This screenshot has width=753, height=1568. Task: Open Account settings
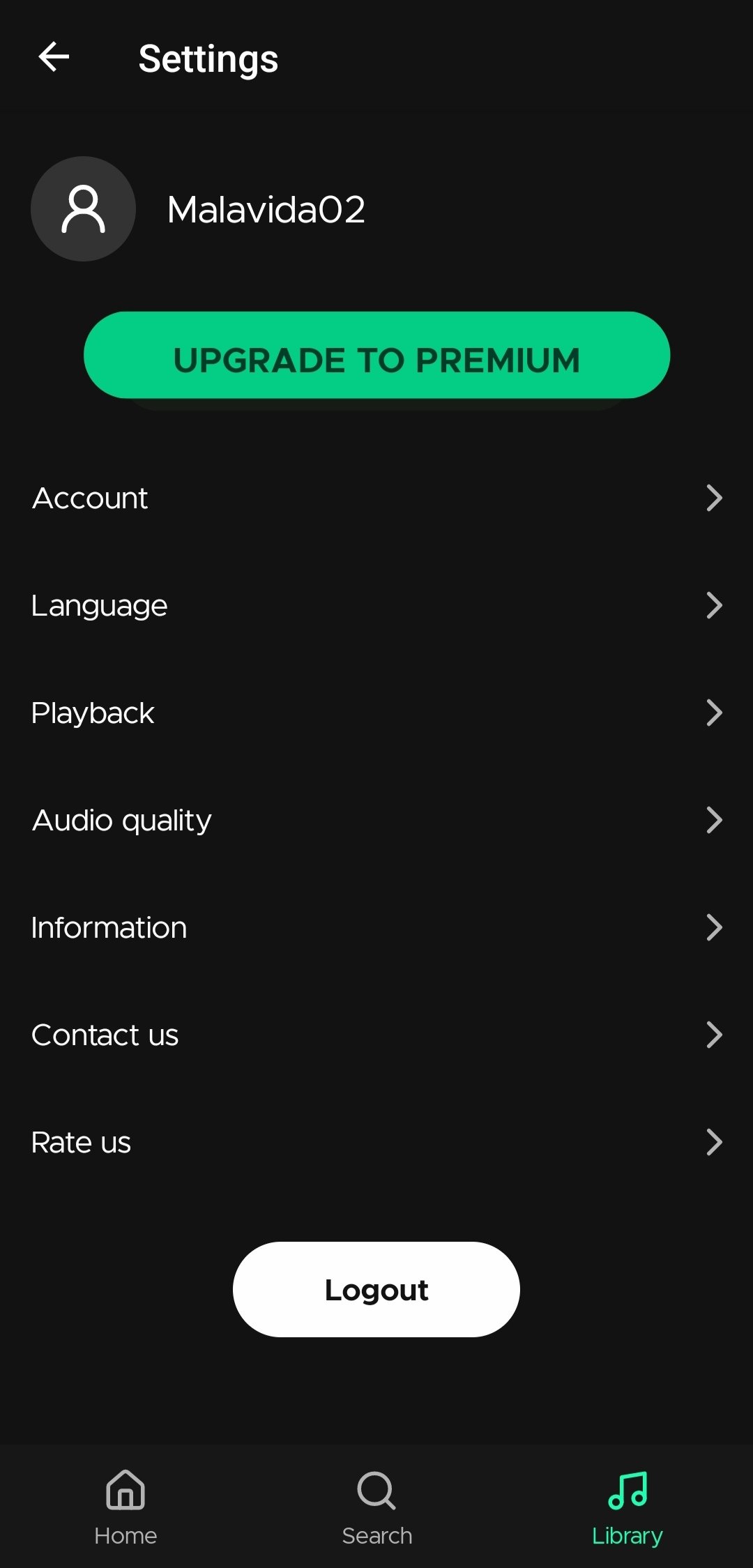pyautogui.click(x=376, y=498)
